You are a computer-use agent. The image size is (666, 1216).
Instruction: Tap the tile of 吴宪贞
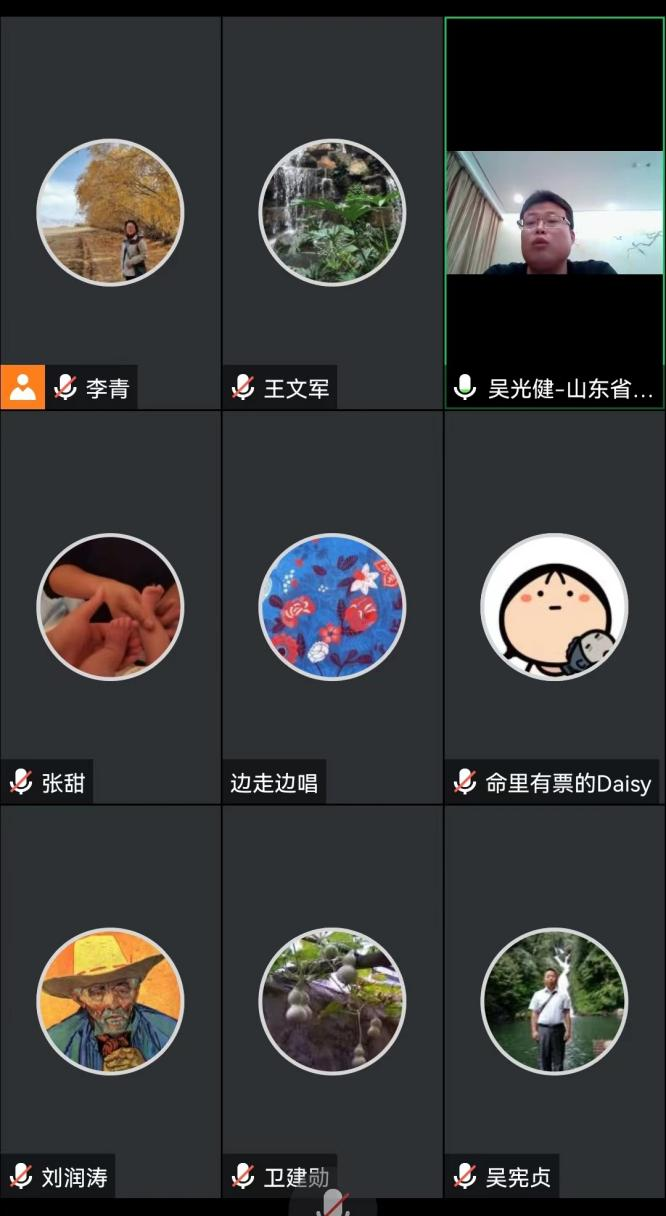(x=554, y=1002)
